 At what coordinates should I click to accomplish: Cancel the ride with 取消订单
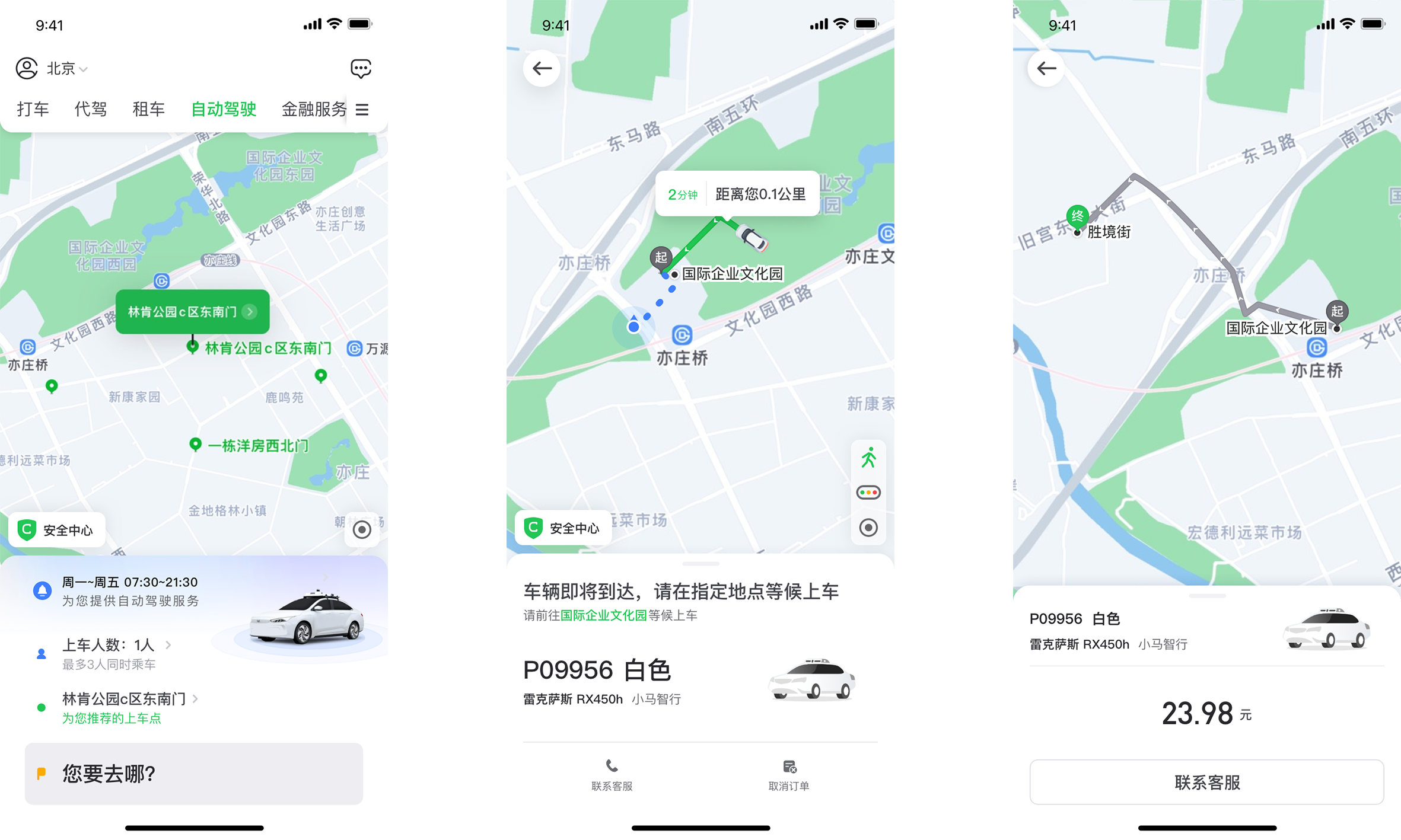click(789, 775)
